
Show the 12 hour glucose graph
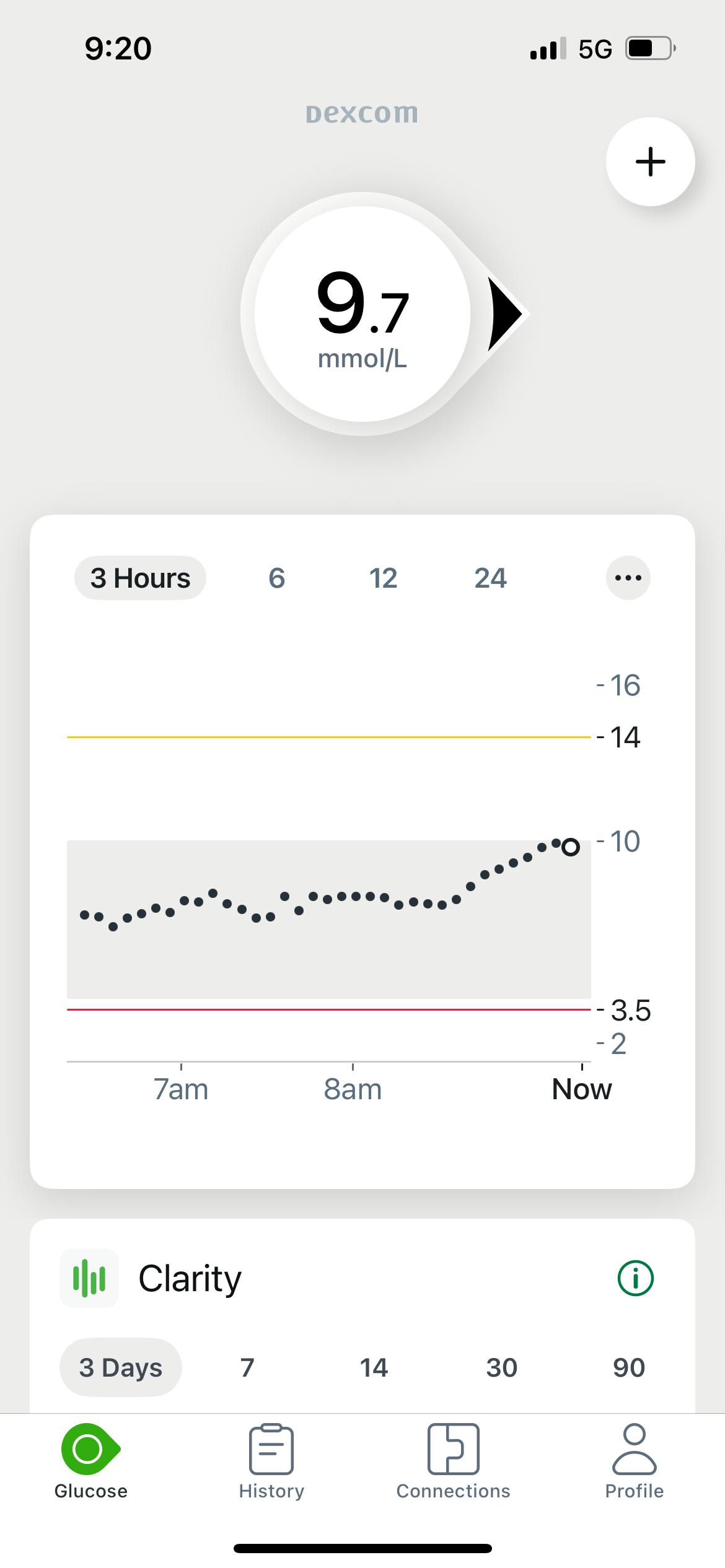pos(383,578)
